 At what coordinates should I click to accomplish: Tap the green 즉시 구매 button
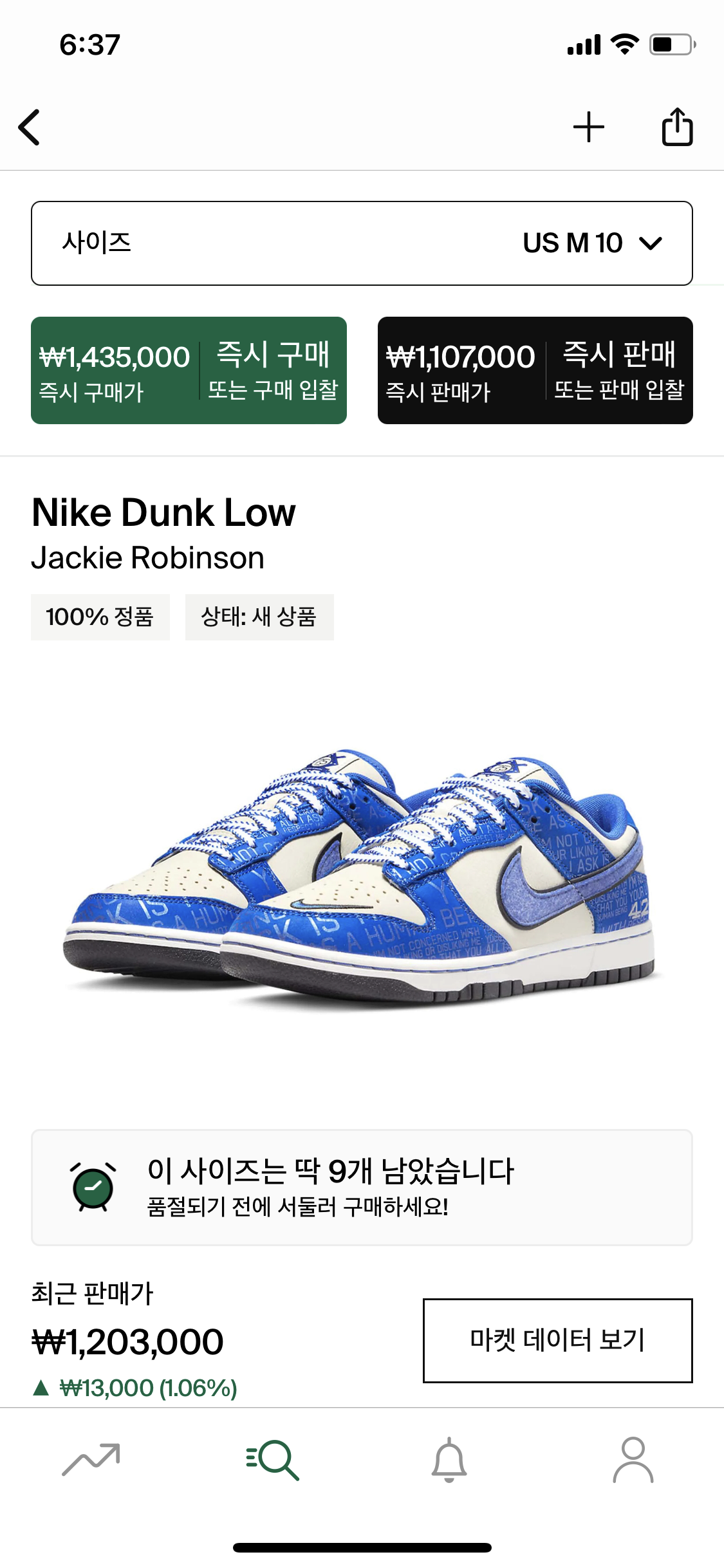coord(189,371)
